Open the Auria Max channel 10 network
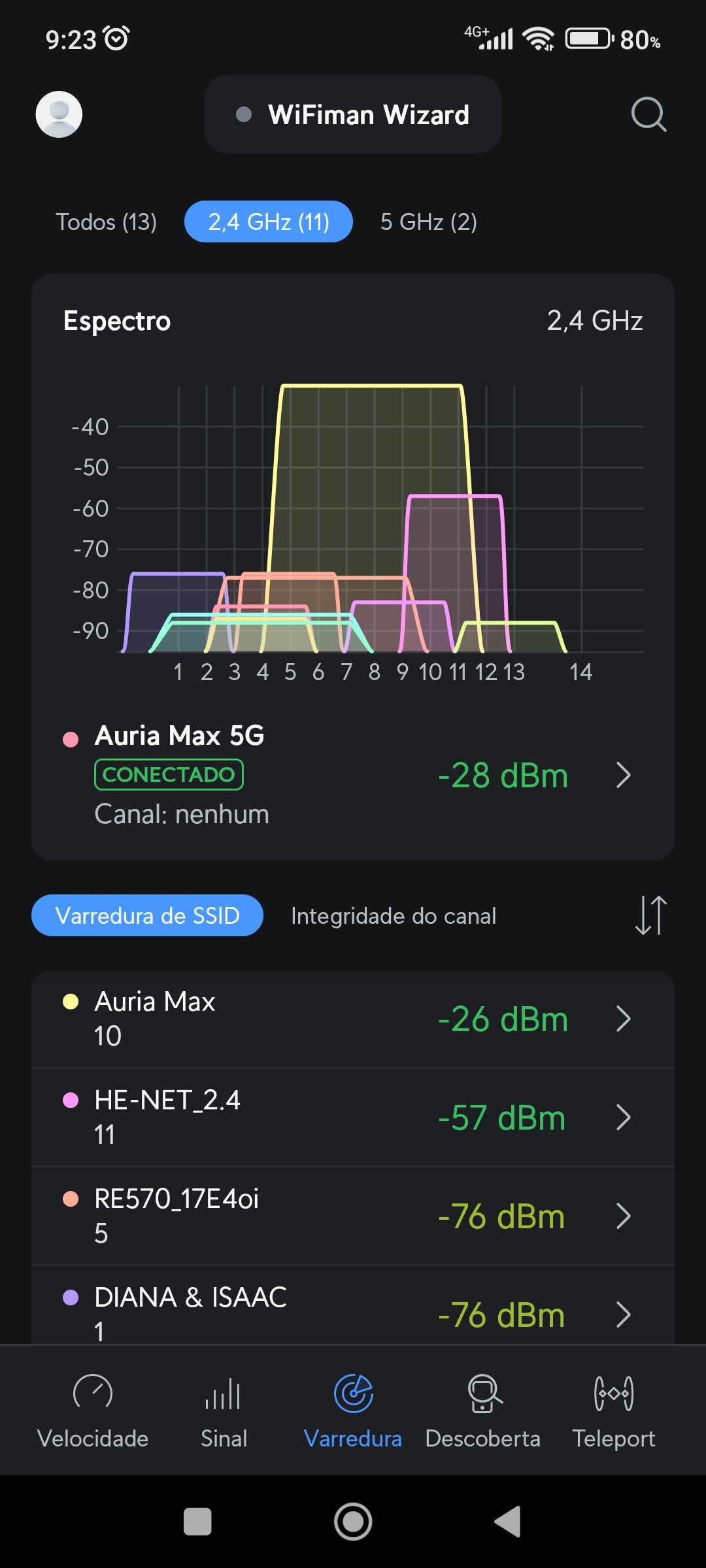 (353, 1019)
